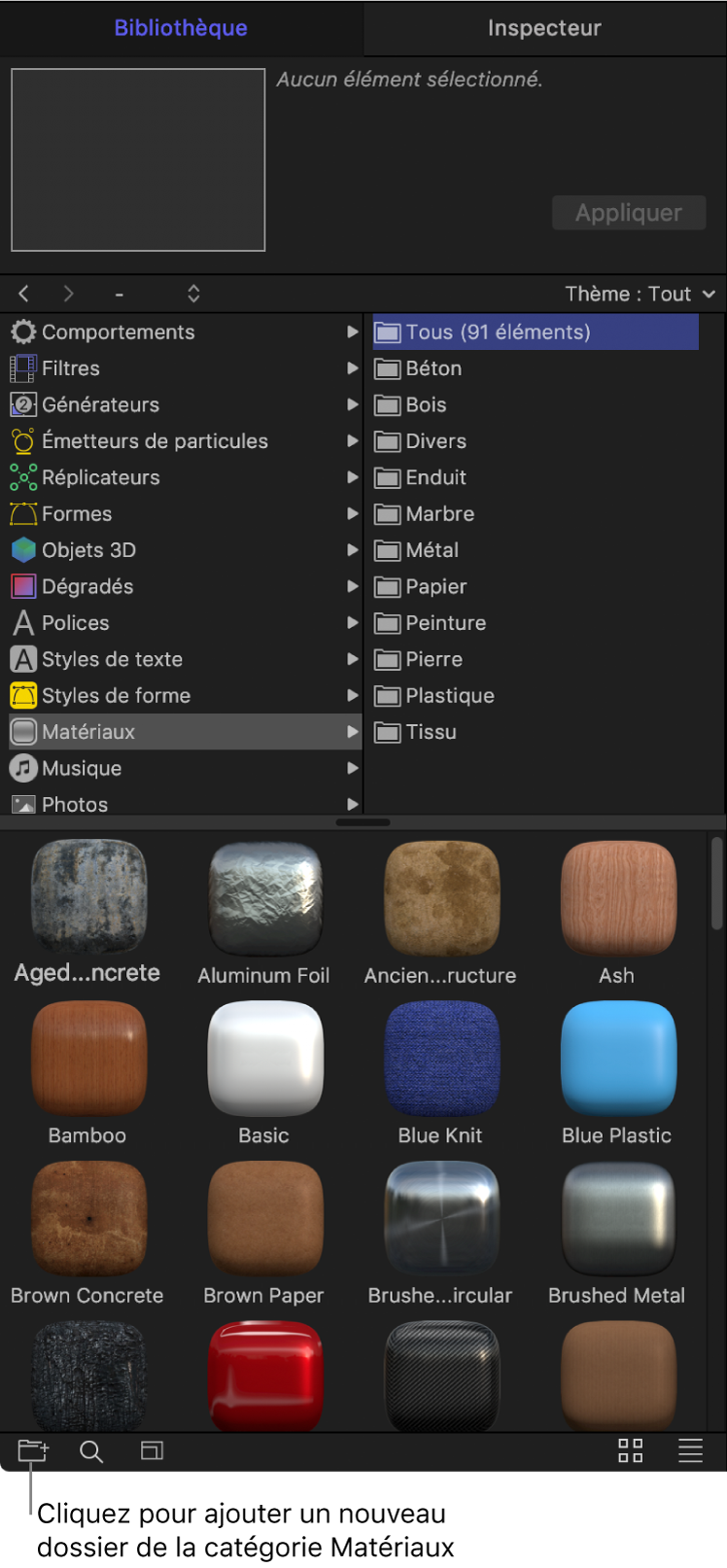727x1568 pixels.
Task: Open the library search magnifier
Action: pos(91,1451)
